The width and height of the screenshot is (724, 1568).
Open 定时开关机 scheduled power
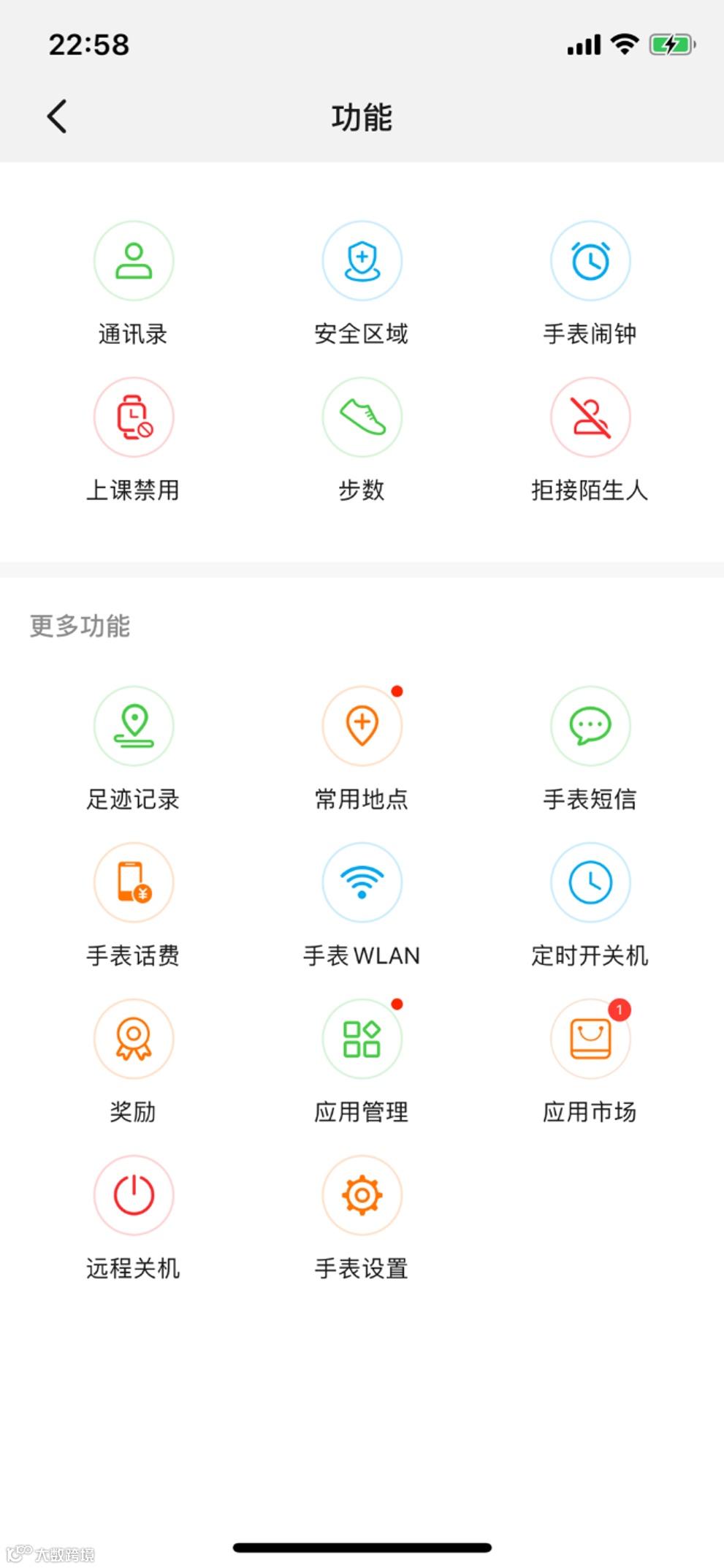[590, 883]
